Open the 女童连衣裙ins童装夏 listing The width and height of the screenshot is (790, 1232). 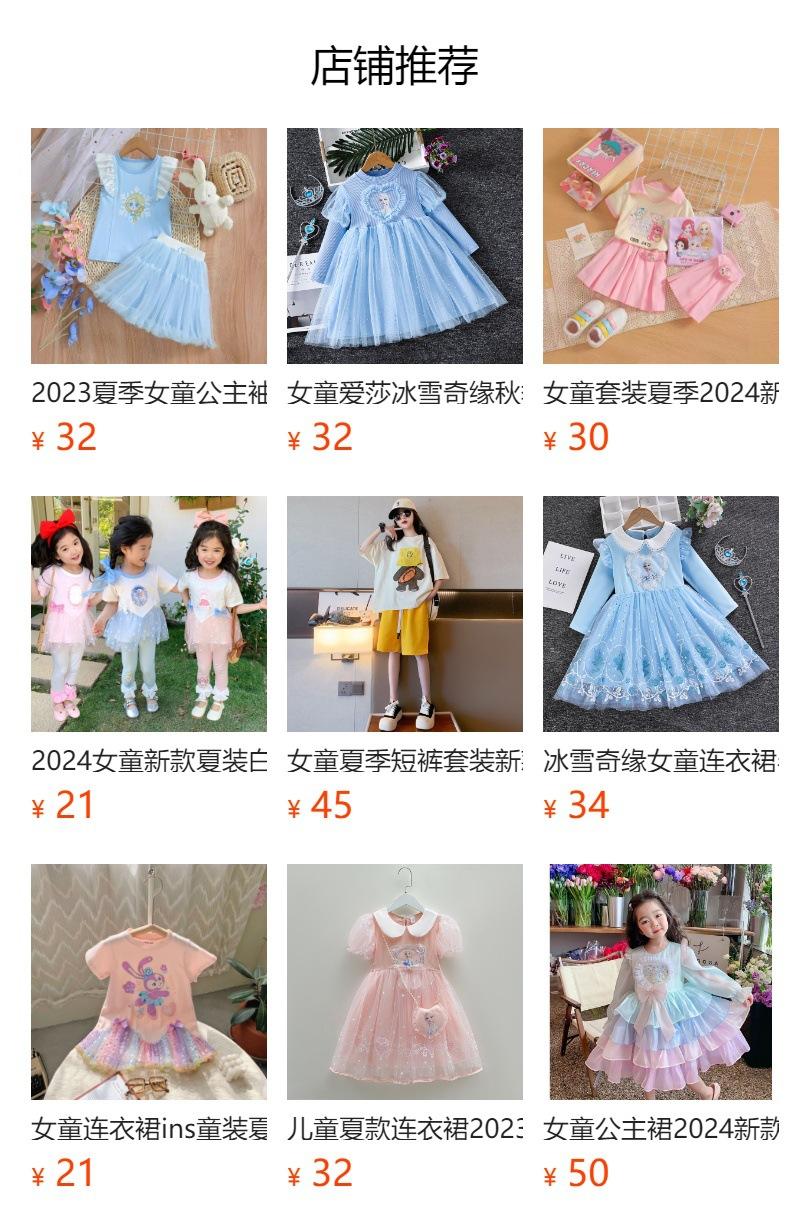(149, 982)
